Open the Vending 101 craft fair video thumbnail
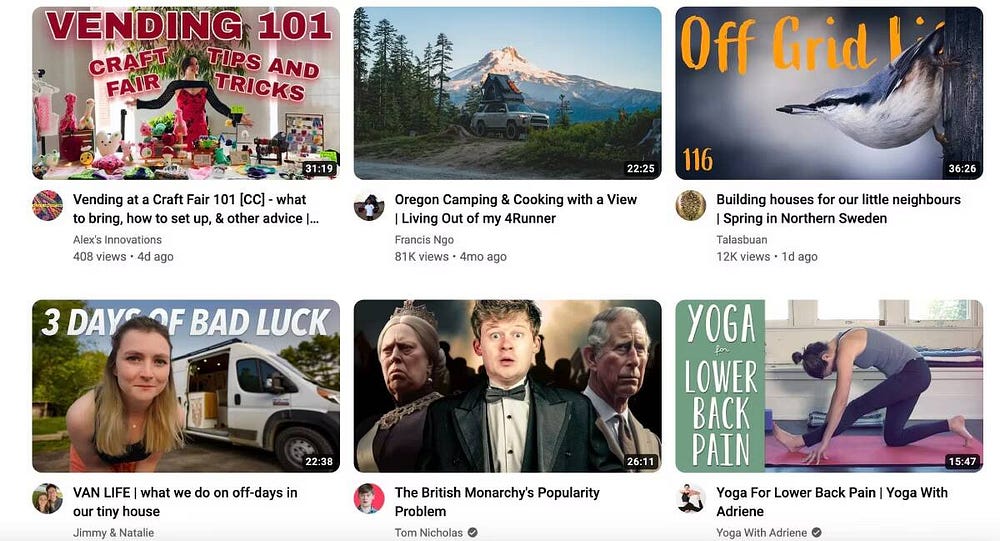 pyautogui.click(x=186, y=93)
